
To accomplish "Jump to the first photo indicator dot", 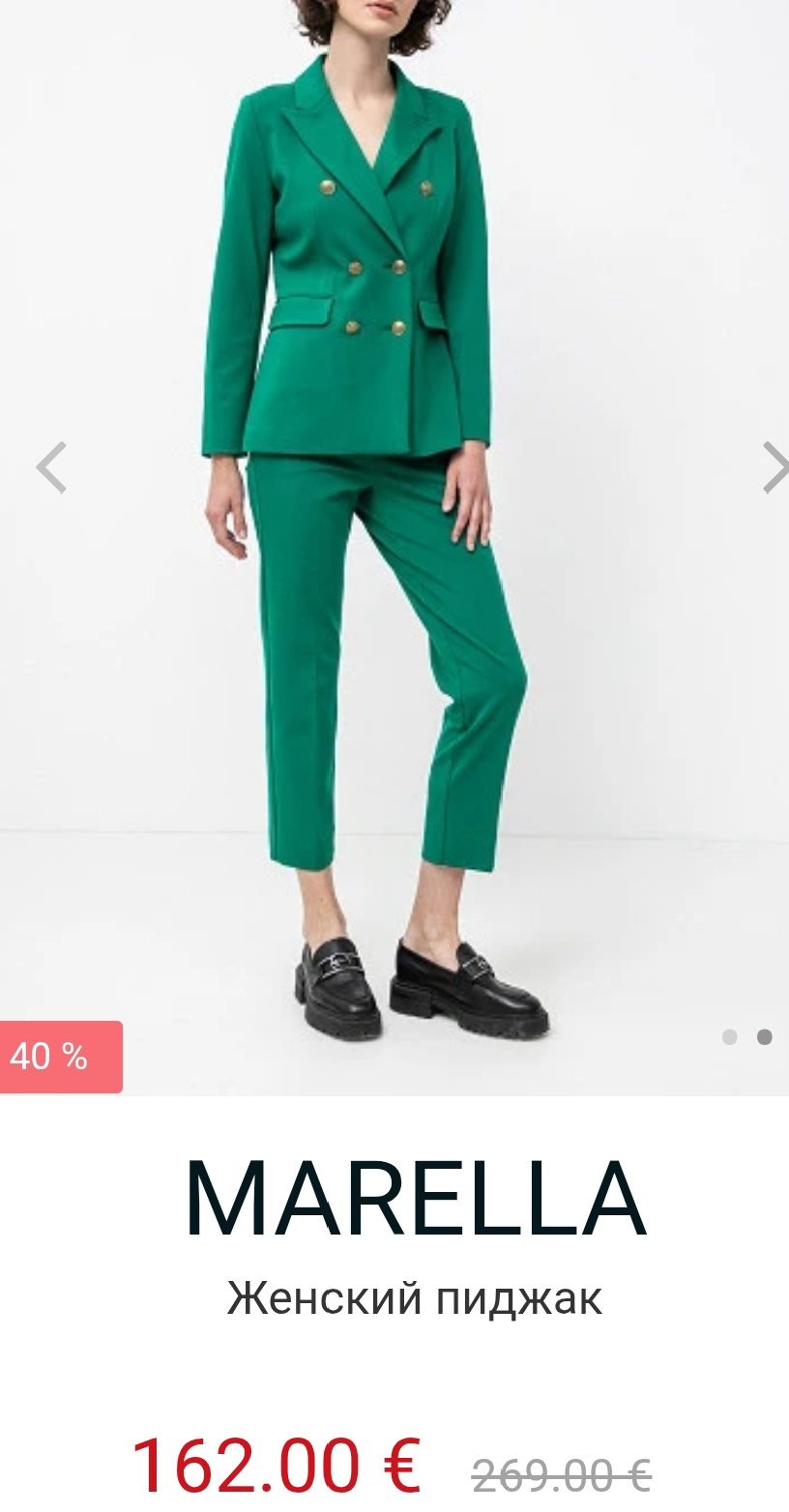I will coord(729,1037).
